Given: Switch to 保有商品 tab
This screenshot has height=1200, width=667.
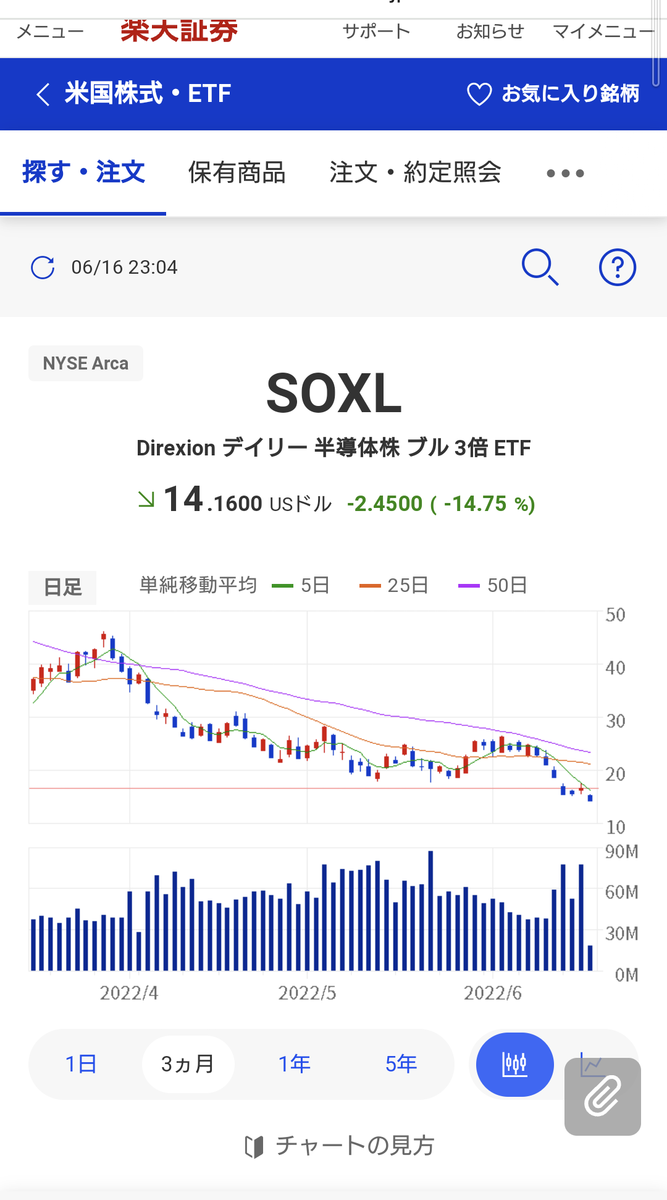Looking at the screenshot, I should [237, 173].
